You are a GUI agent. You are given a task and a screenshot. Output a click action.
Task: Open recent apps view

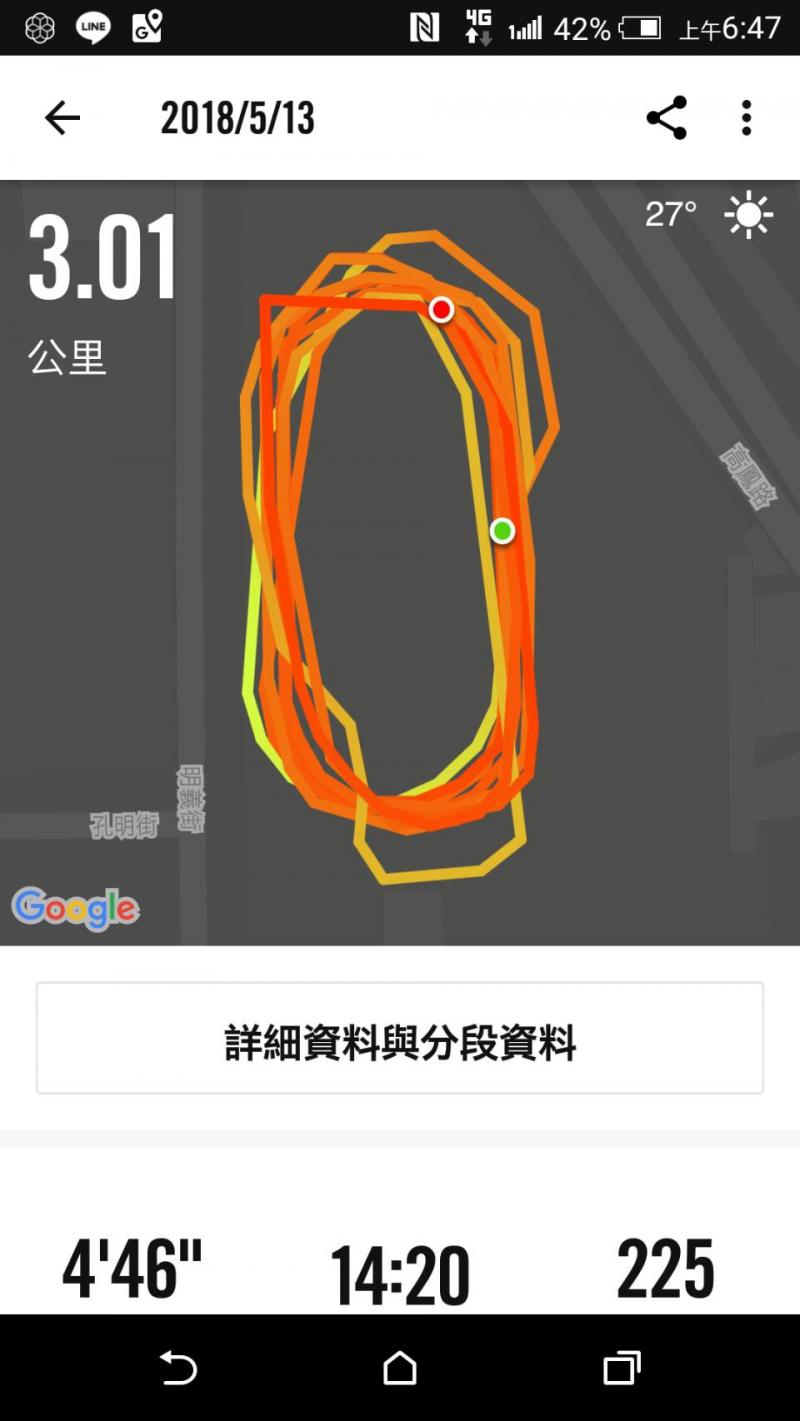[621, 1367]
